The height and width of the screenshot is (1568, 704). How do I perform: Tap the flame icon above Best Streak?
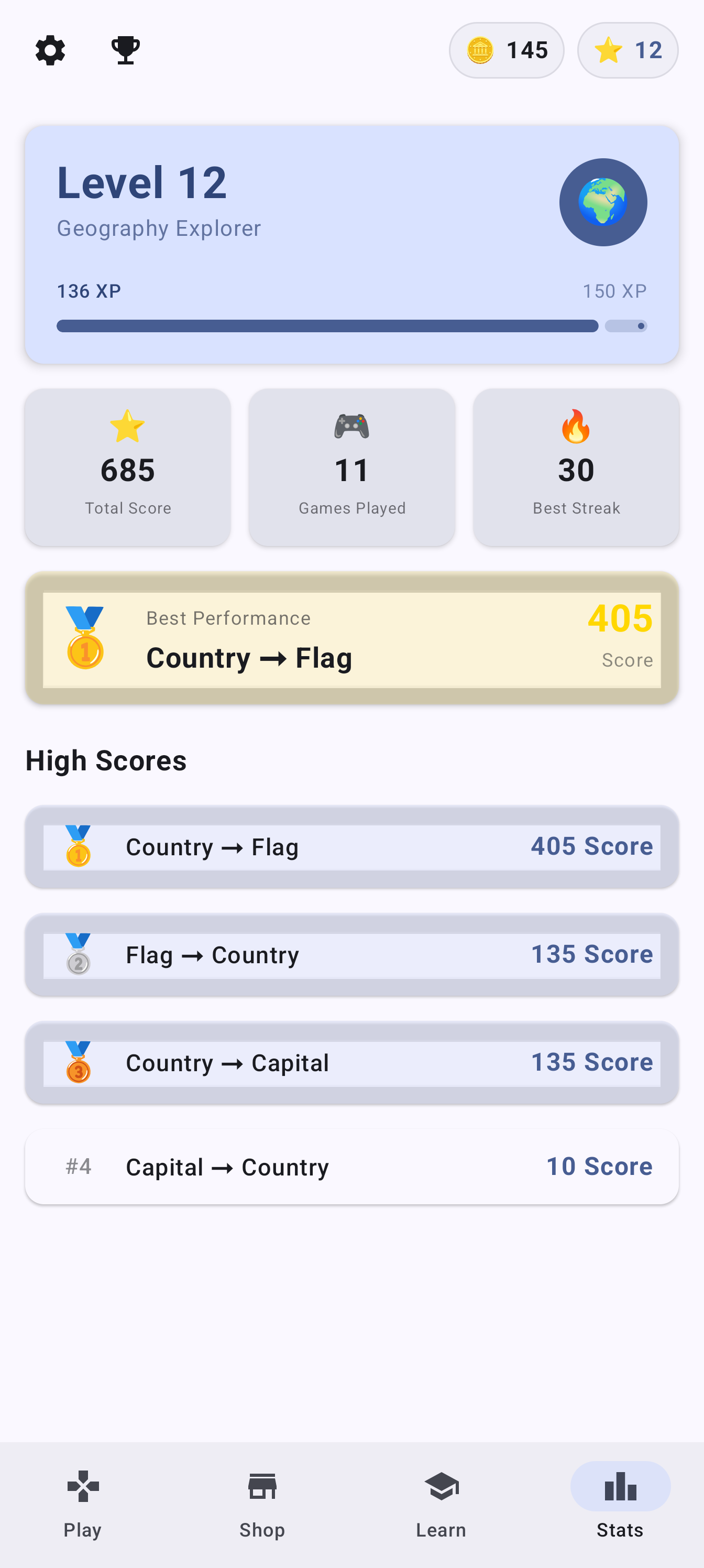tap(576, 426)
